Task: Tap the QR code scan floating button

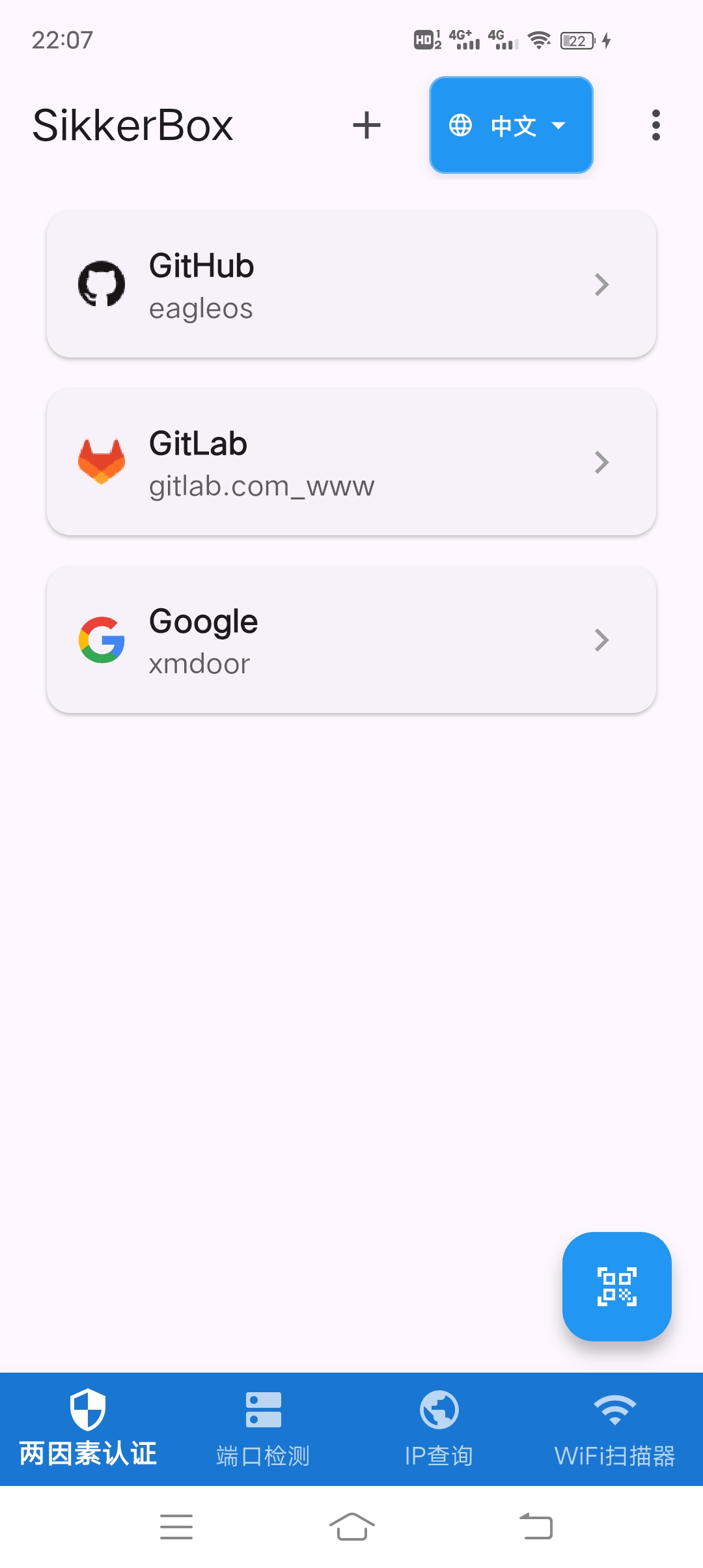Action: pyautogui.click(x=616, y=1286)
